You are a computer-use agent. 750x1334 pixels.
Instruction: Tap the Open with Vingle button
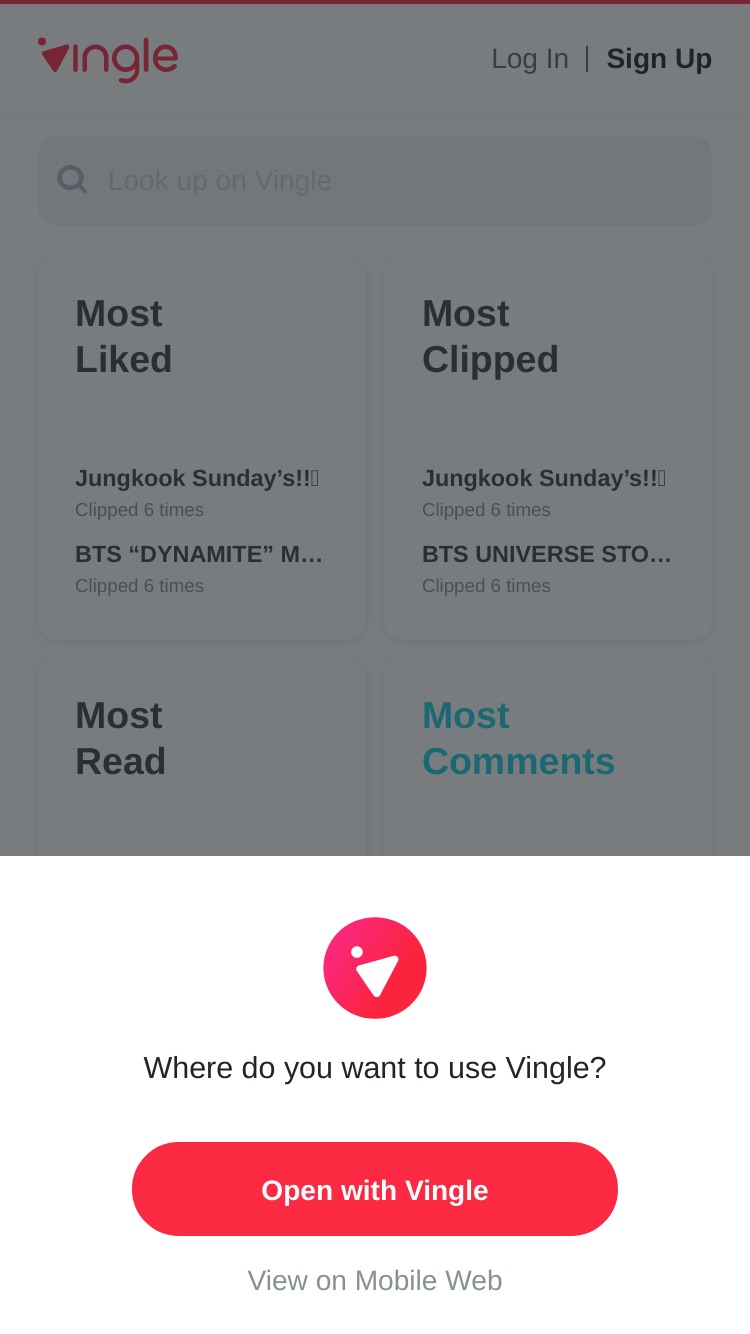pos(375,1189)
